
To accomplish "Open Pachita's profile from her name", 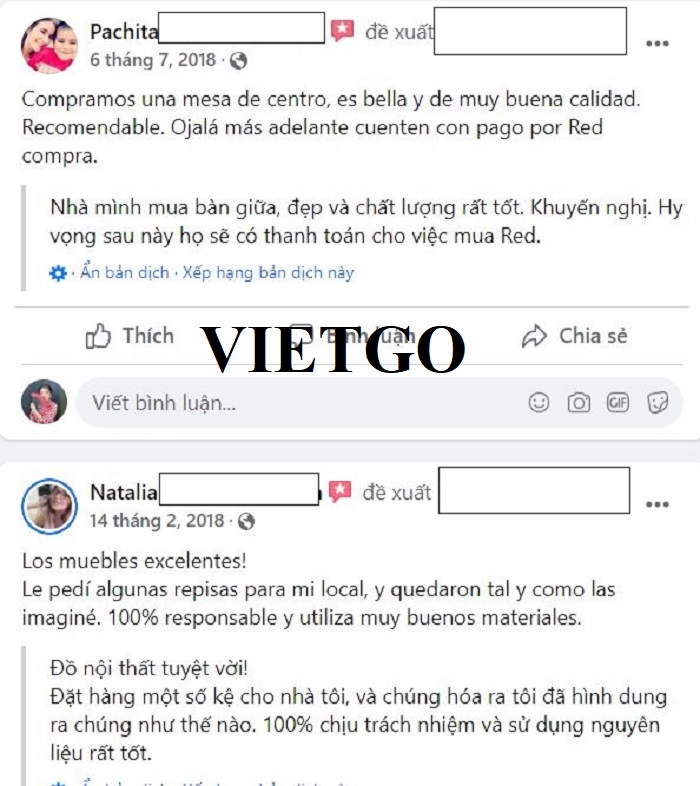I will coord(124,32).
